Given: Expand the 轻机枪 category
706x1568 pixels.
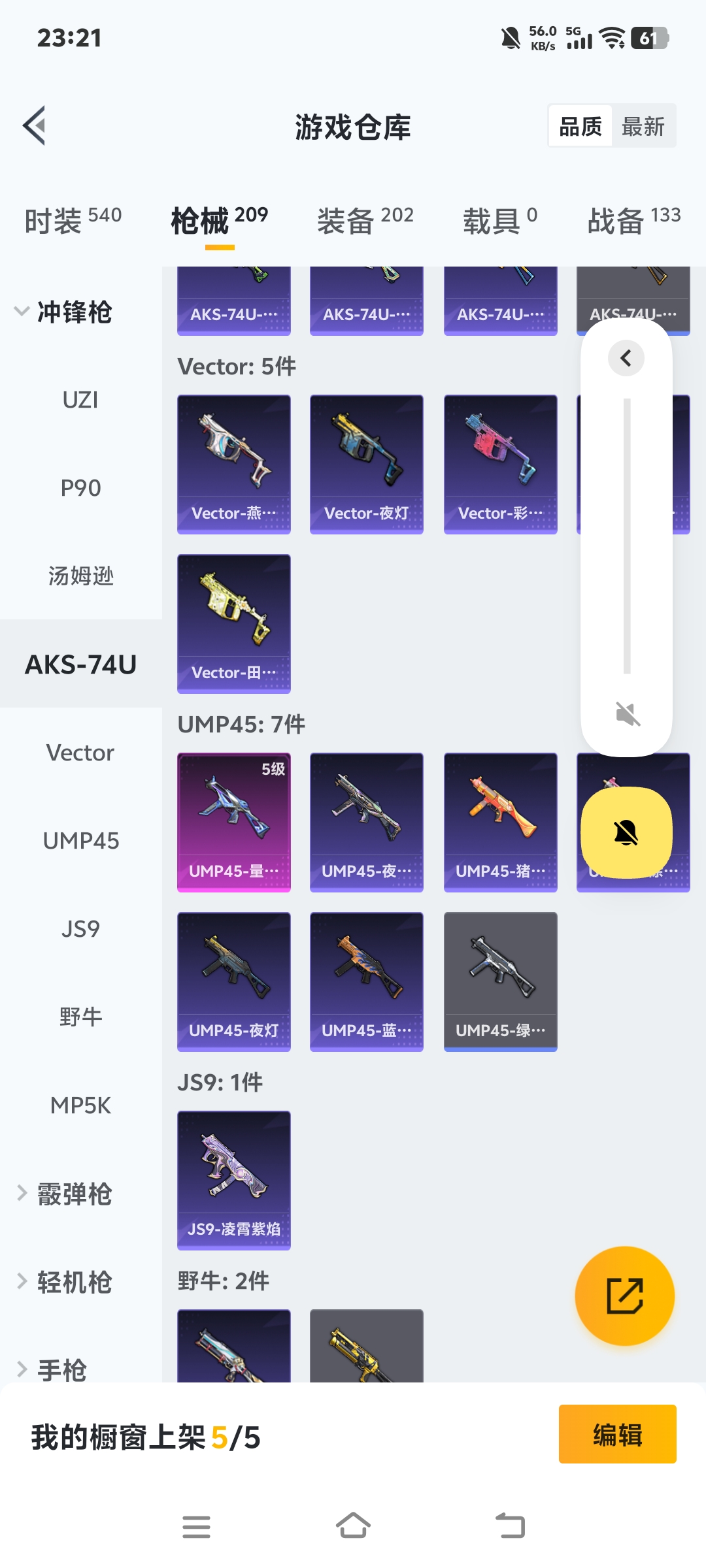Looking at the screenshot, I should coord(64,1282).
